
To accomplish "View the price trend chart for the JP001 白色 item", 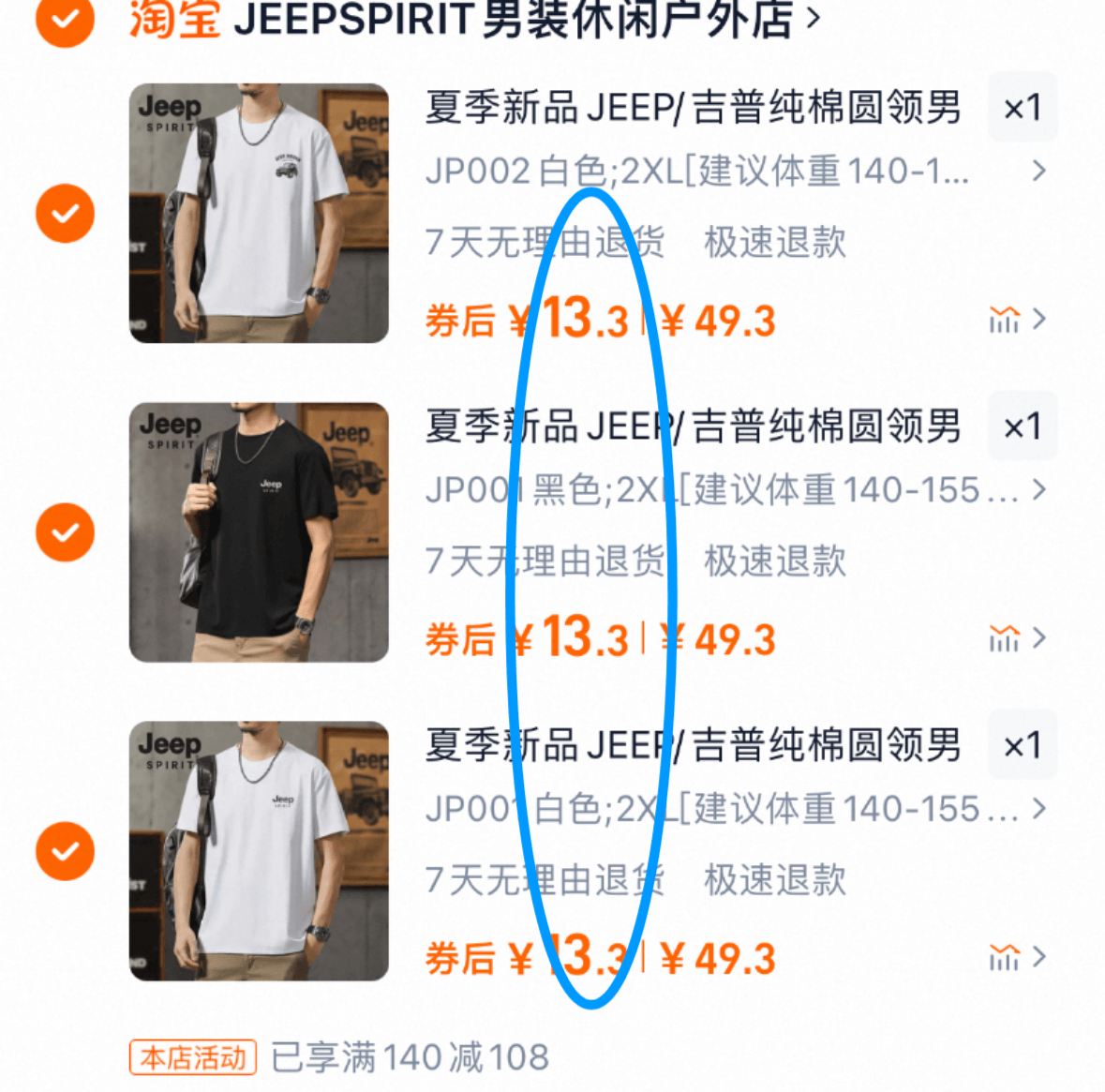I will (1016, 957).
